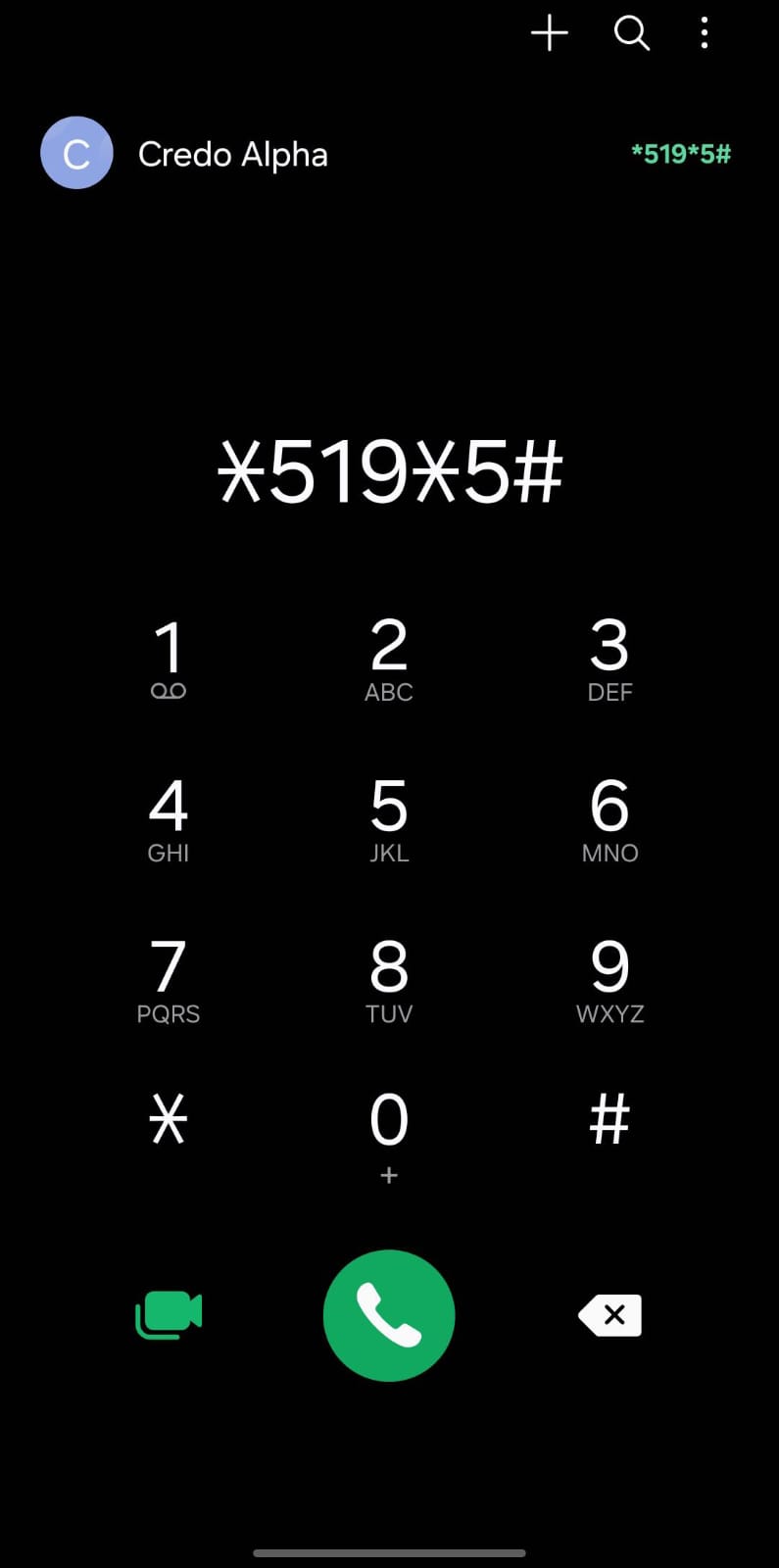Tap the star key on dial pad
The height and width of the screenshot is (1568, 779).
(x=168, y=1119)
